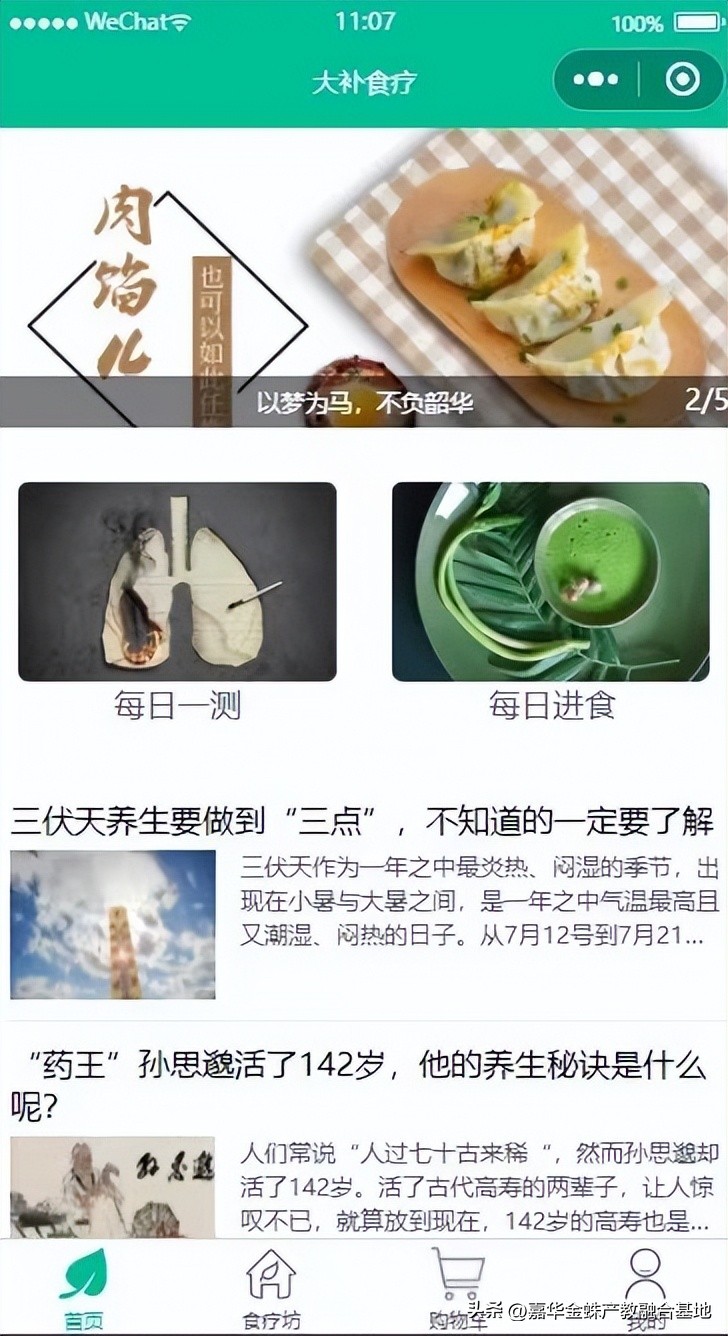Open the 三伏天养生 article headline
The image size is (728, 1336).
tap(364, 817)
